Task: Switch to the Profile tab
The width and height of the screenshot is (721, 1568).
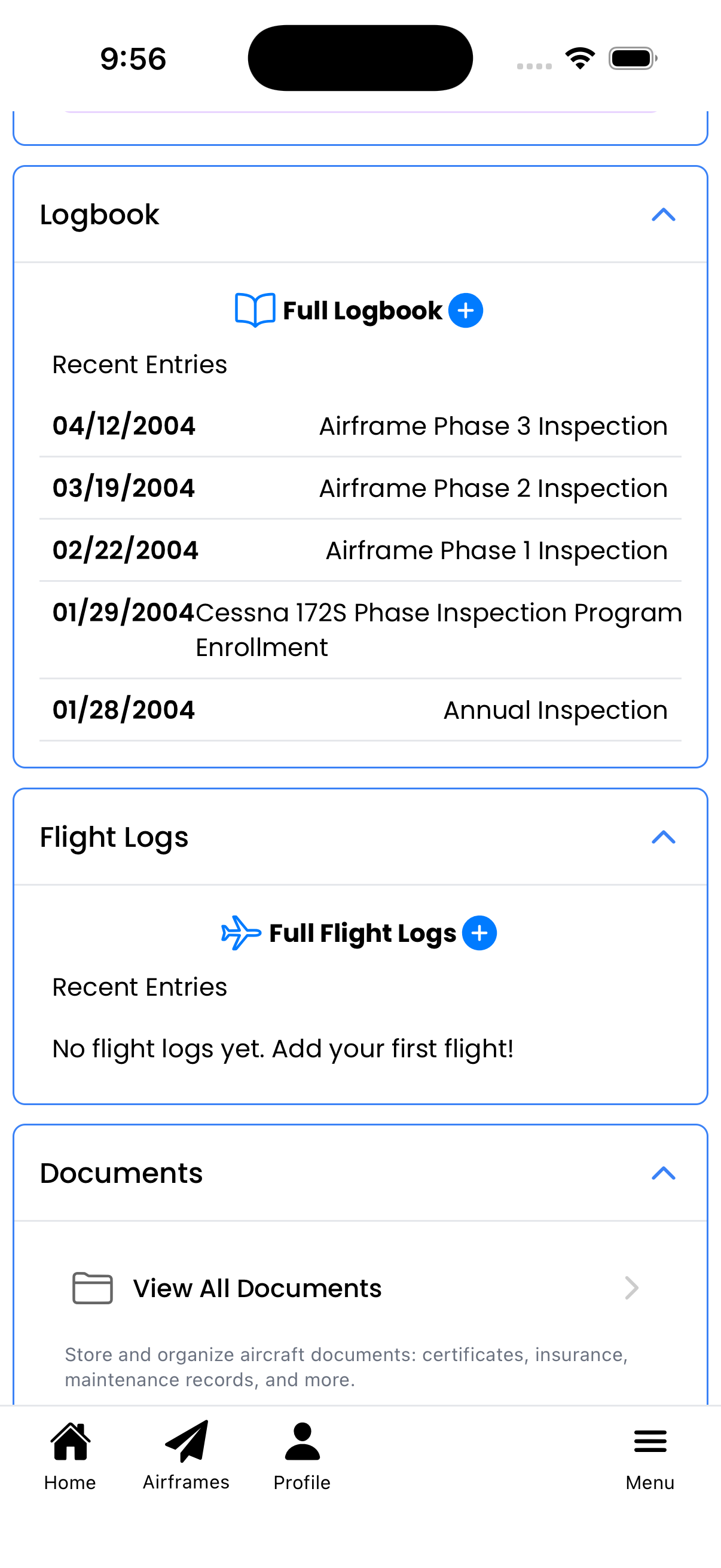Action: (x=302, y=1461)
